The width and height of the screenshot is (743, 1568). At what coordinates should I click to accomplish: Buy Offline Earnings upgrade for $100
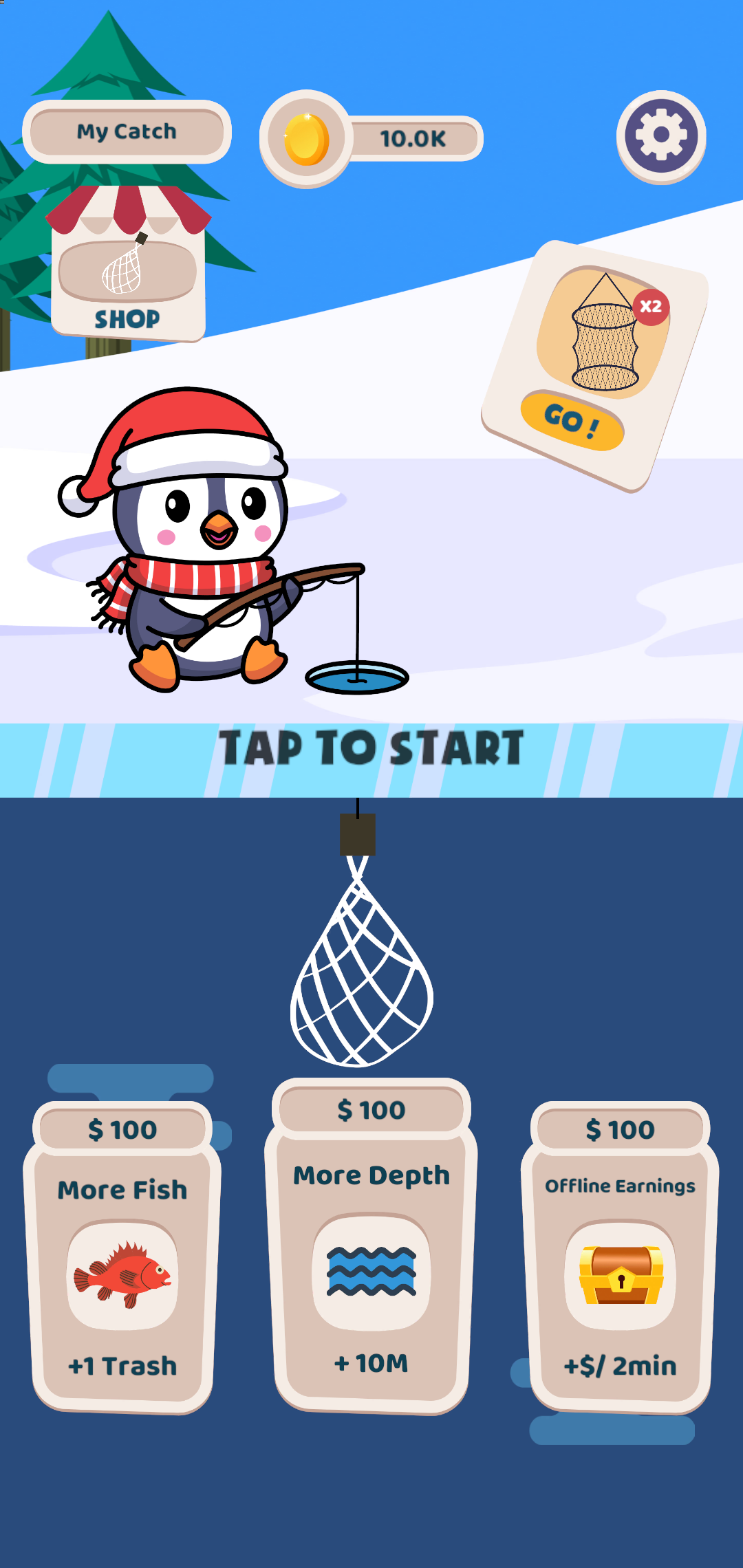[620, 1259]
